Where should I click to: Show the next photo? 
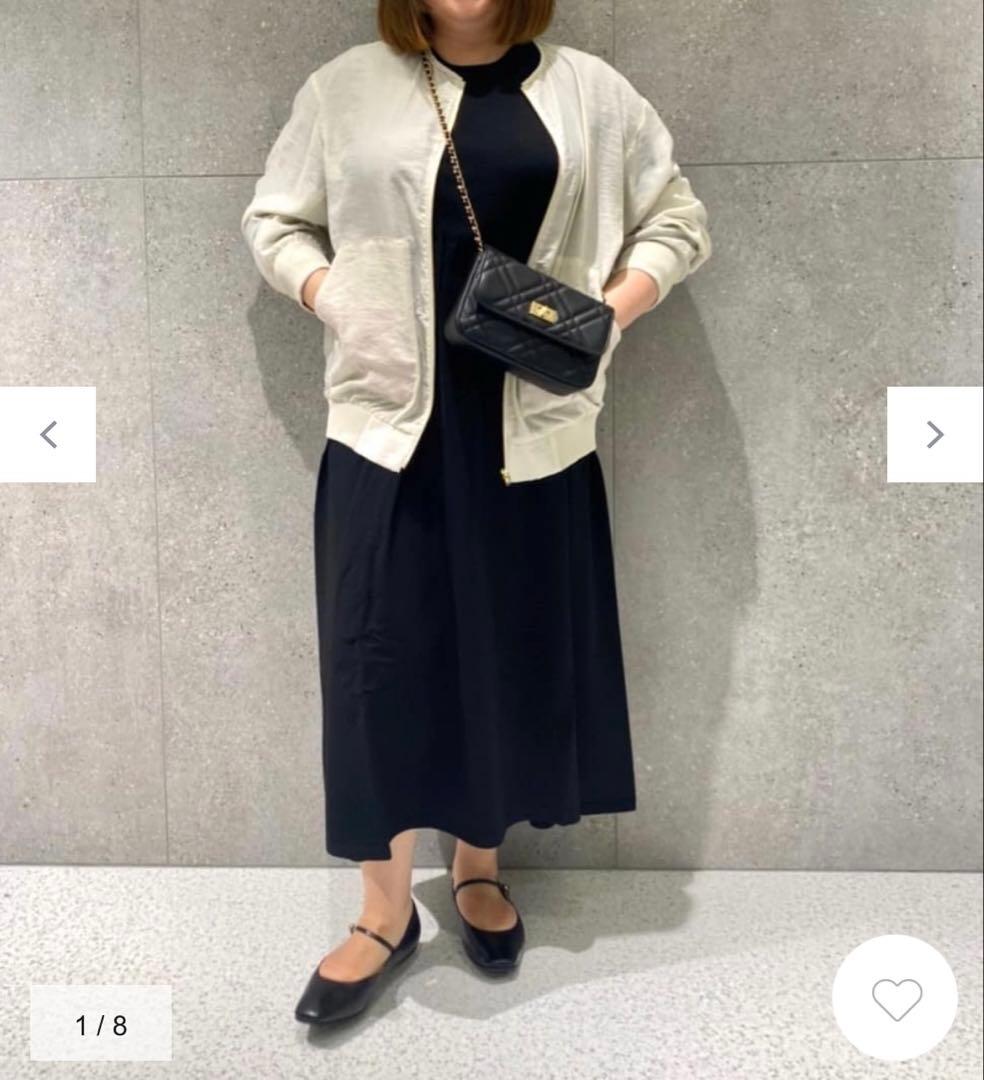[934, 434]
